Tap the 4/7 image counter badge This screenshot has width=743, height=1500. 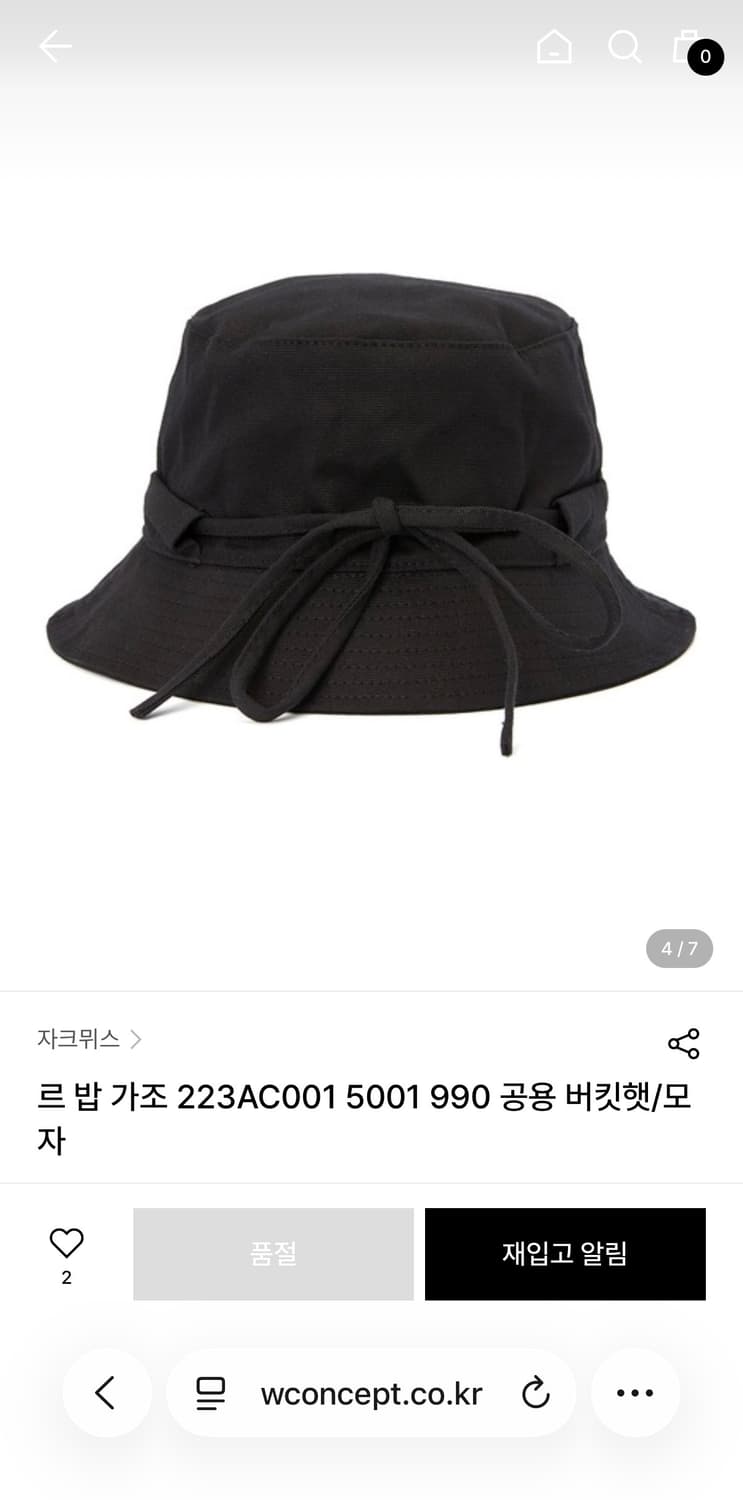[679, 948]
